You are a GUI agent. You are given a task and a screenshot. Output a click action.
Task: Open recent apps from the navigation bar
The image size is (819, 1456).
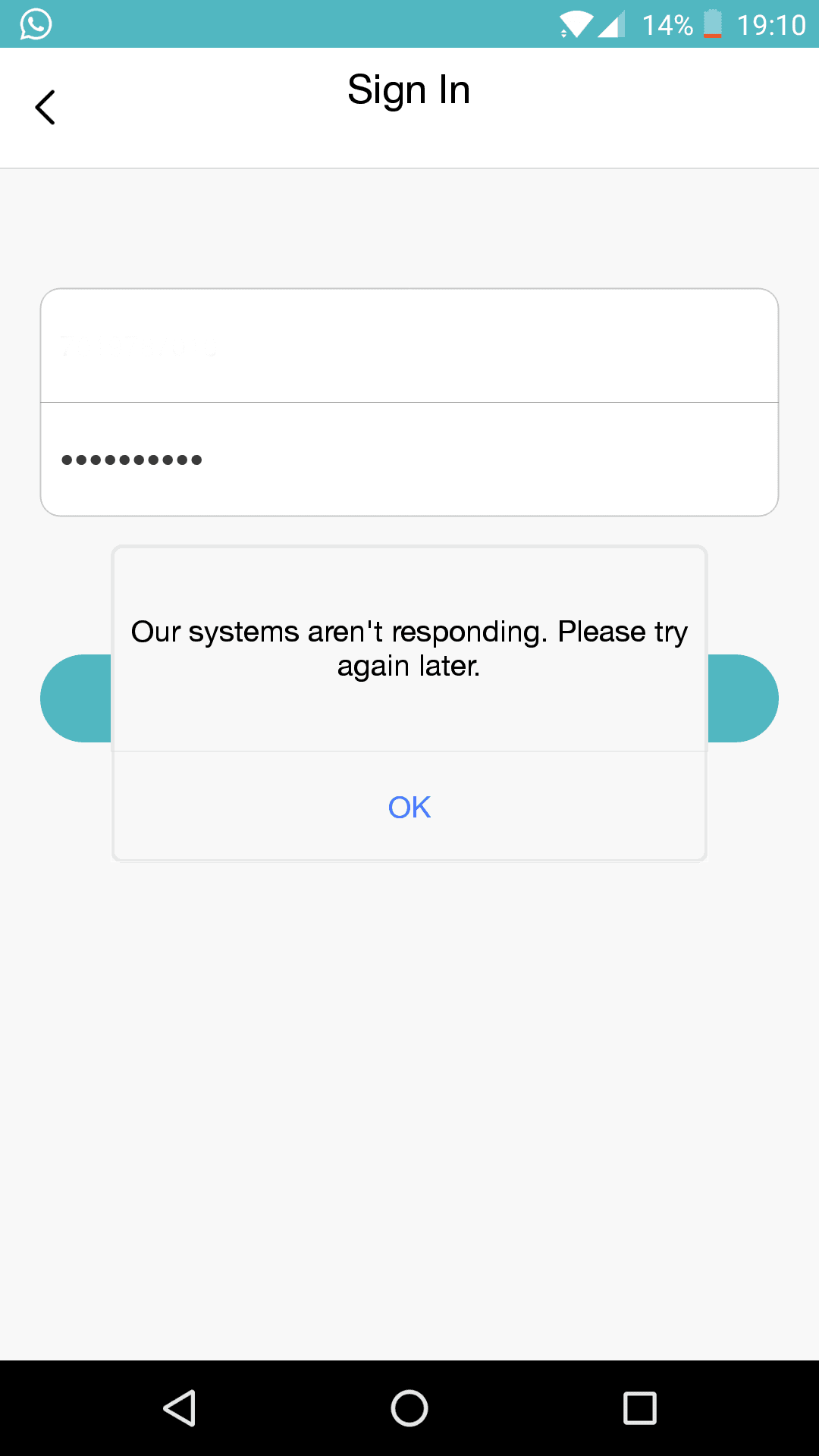[639, 1408]
